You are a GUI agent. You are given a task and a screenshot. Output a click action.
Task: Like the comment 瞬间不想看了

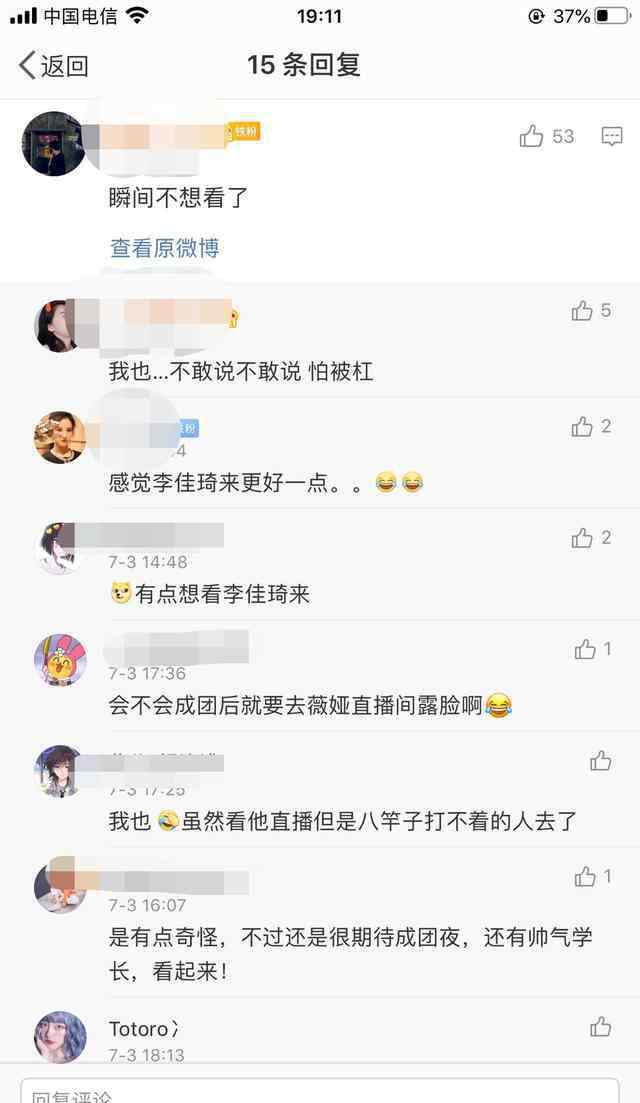(532, 137)
